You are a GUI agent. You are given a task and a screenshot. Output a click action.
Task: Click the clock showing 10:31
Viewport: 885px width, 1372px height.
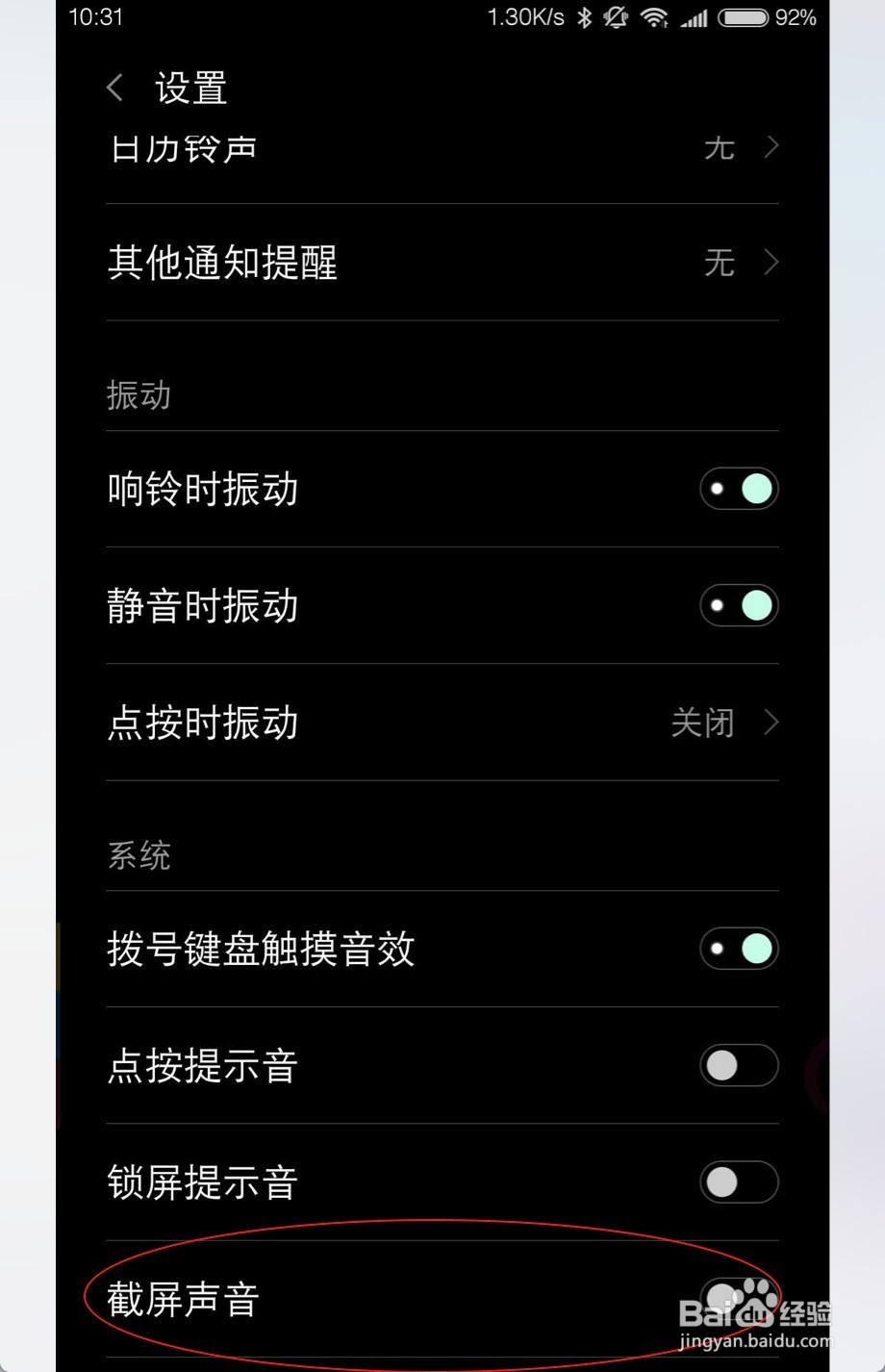point(94,16)
